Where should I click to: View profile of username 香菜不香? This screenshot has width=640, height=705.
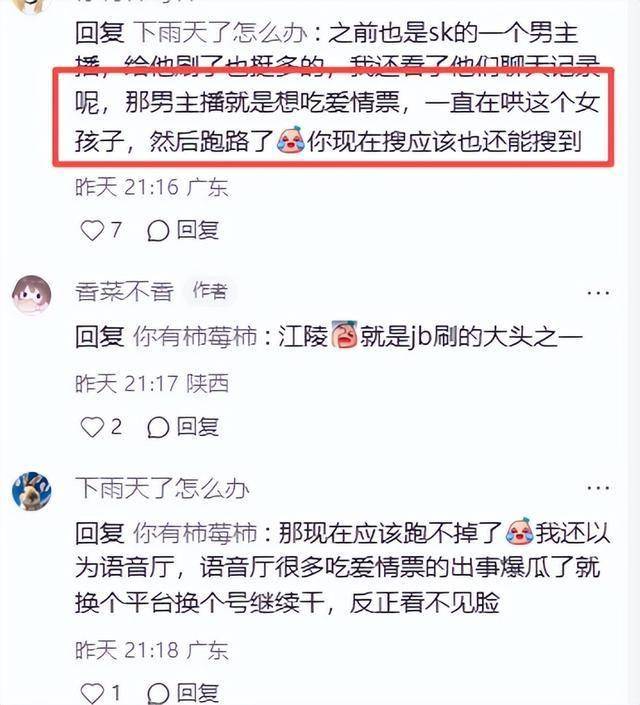(125, 292)
